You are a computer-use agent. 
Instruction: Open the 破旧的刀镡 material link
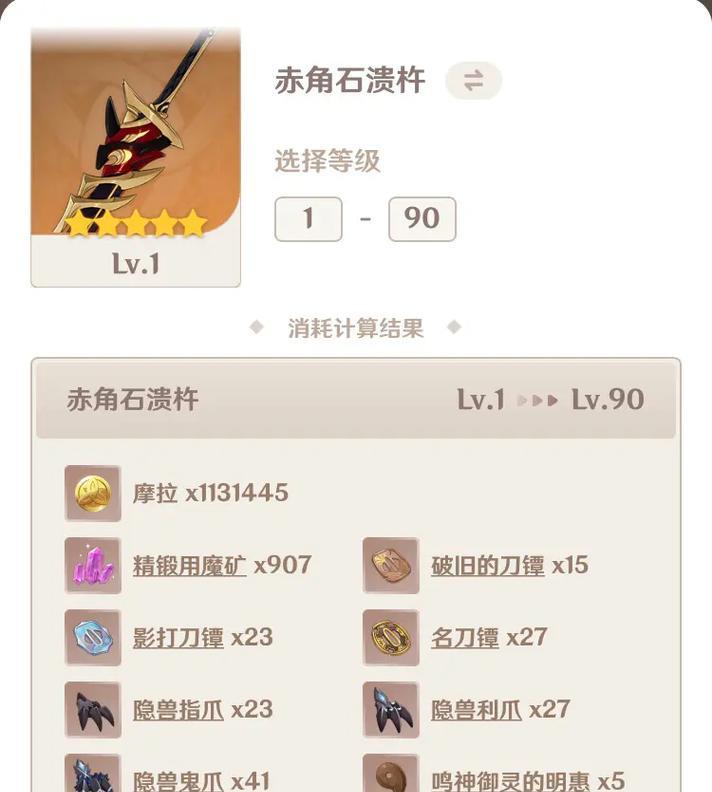pos(487,565)
